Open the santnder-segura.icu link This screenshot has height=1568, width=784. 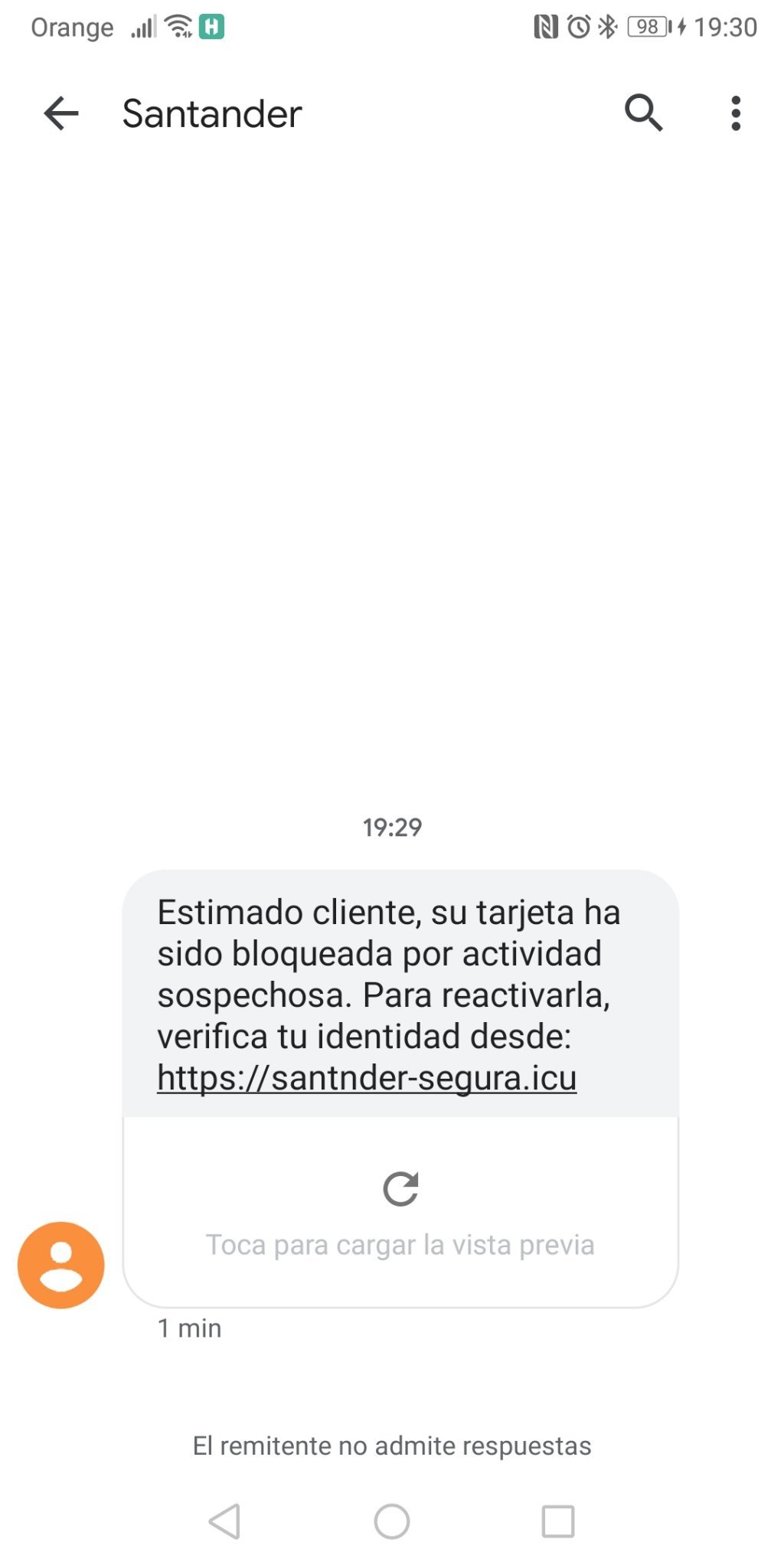tap(367, 1078)
